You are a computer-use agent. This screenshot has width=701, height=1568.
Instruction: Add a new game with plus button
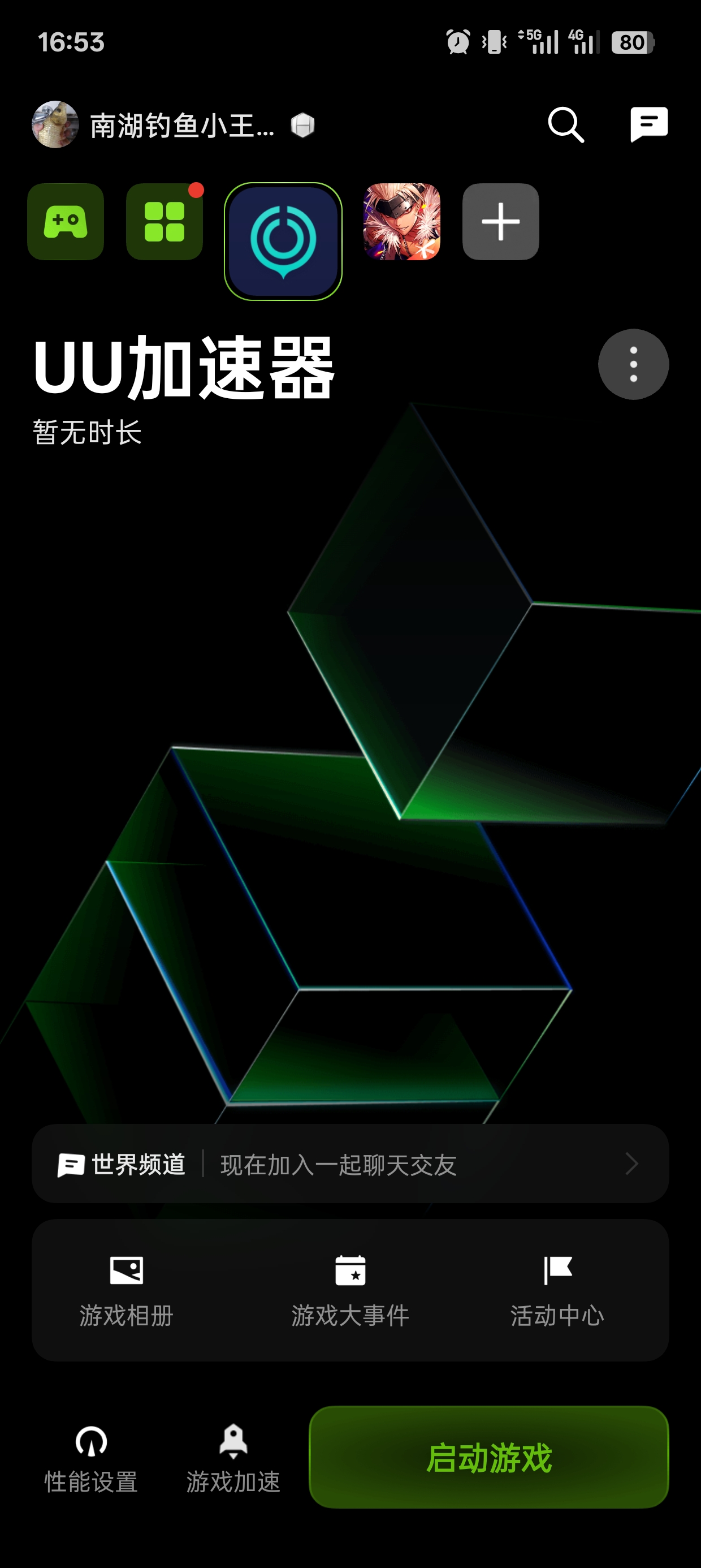[500, 222]
